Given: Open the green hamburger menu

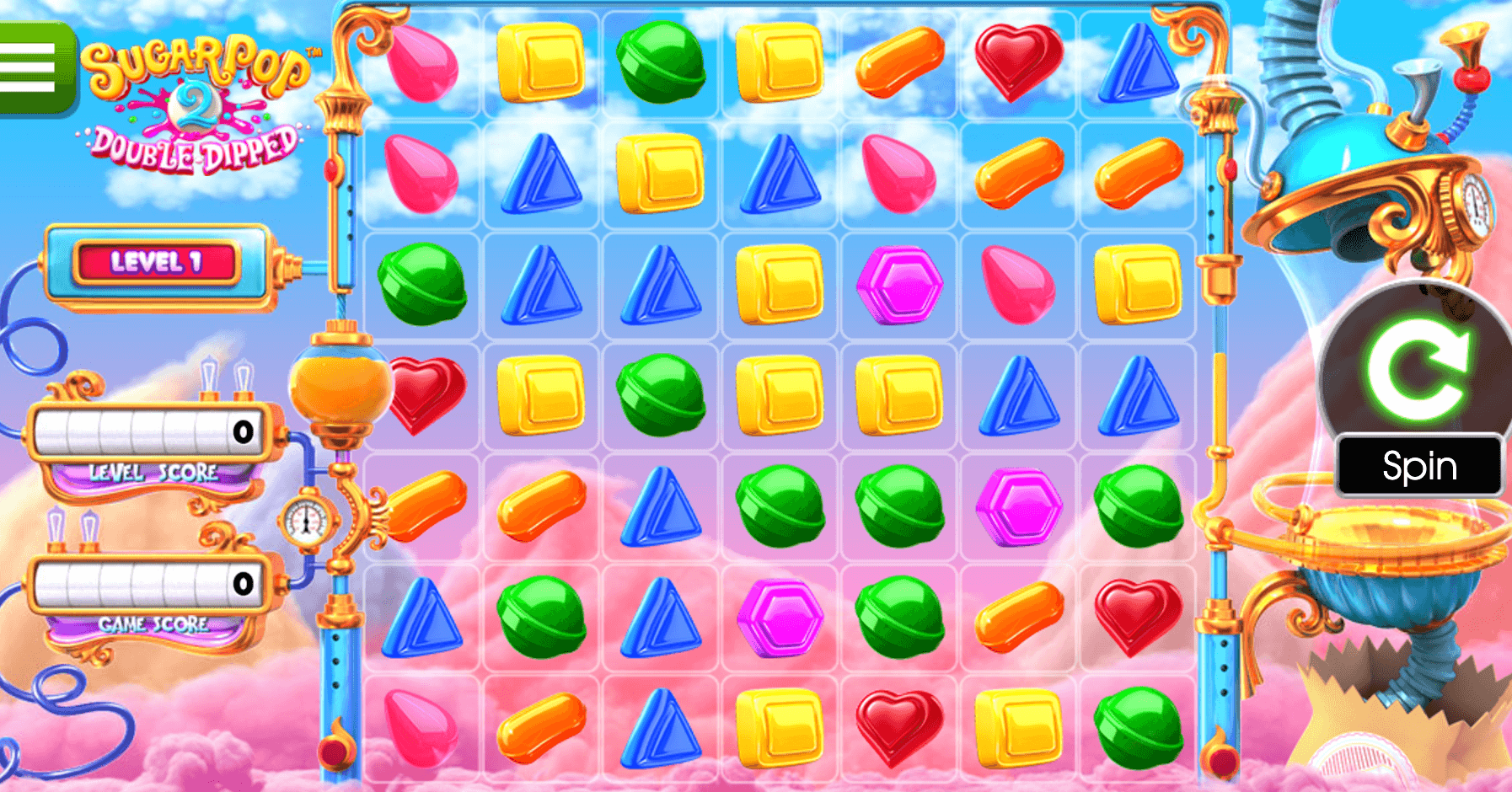Looking at the screenshot, I should pyautogui.click(x=32, y=67).
